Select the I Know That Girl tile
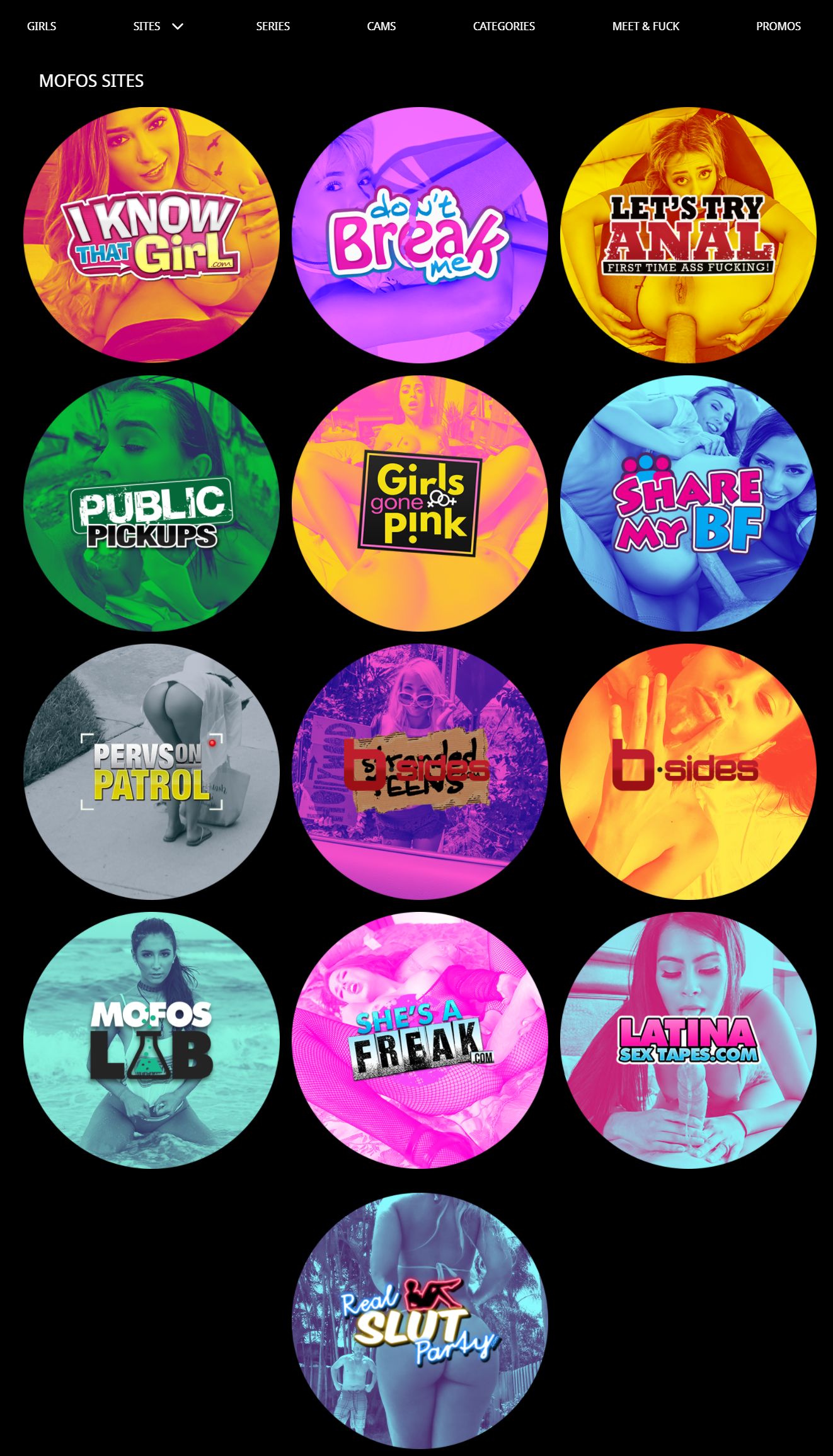833x1456 pixels. 151,235
